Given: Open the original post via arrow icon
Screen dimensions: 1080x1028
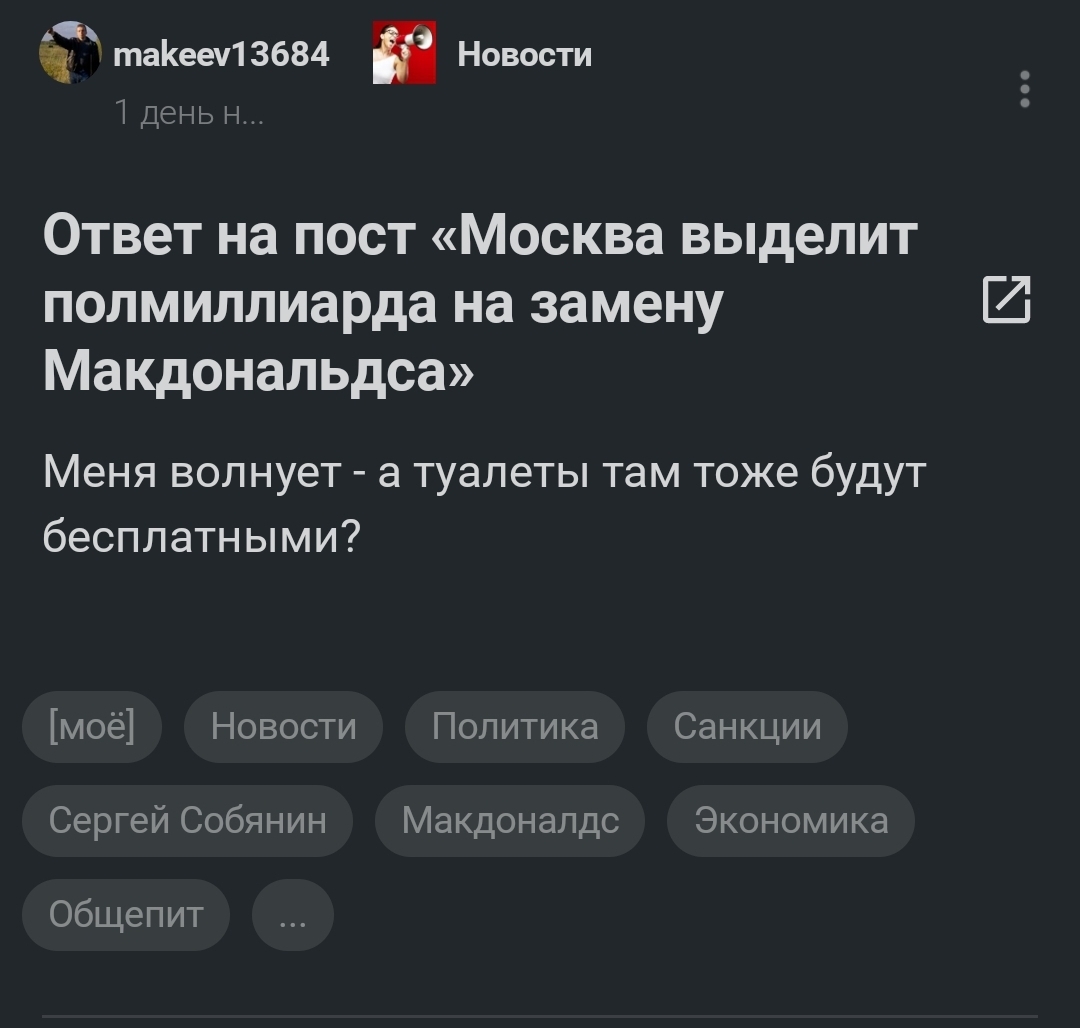Looking at the screenshot, I should [x=1006, y=301].
